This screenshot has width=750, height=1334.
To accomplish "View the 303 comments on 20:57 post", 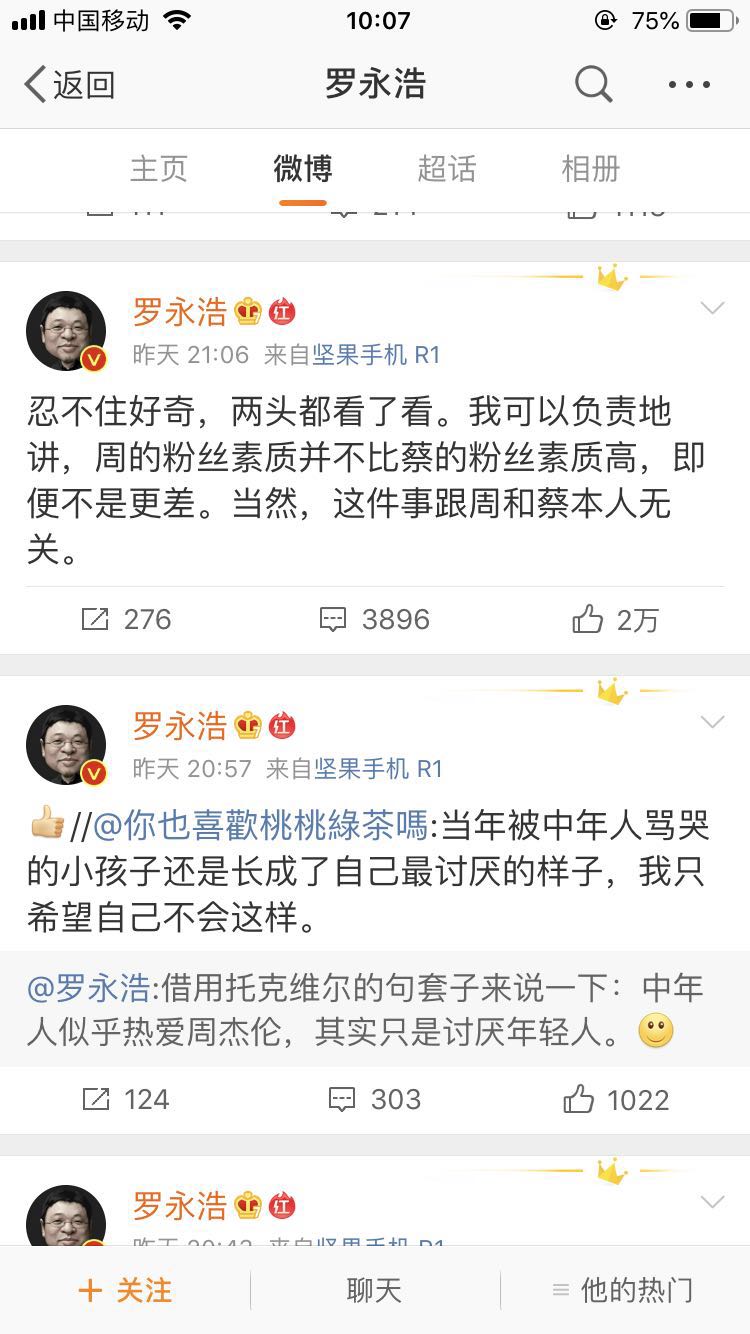I will [x=374, y=1100].
